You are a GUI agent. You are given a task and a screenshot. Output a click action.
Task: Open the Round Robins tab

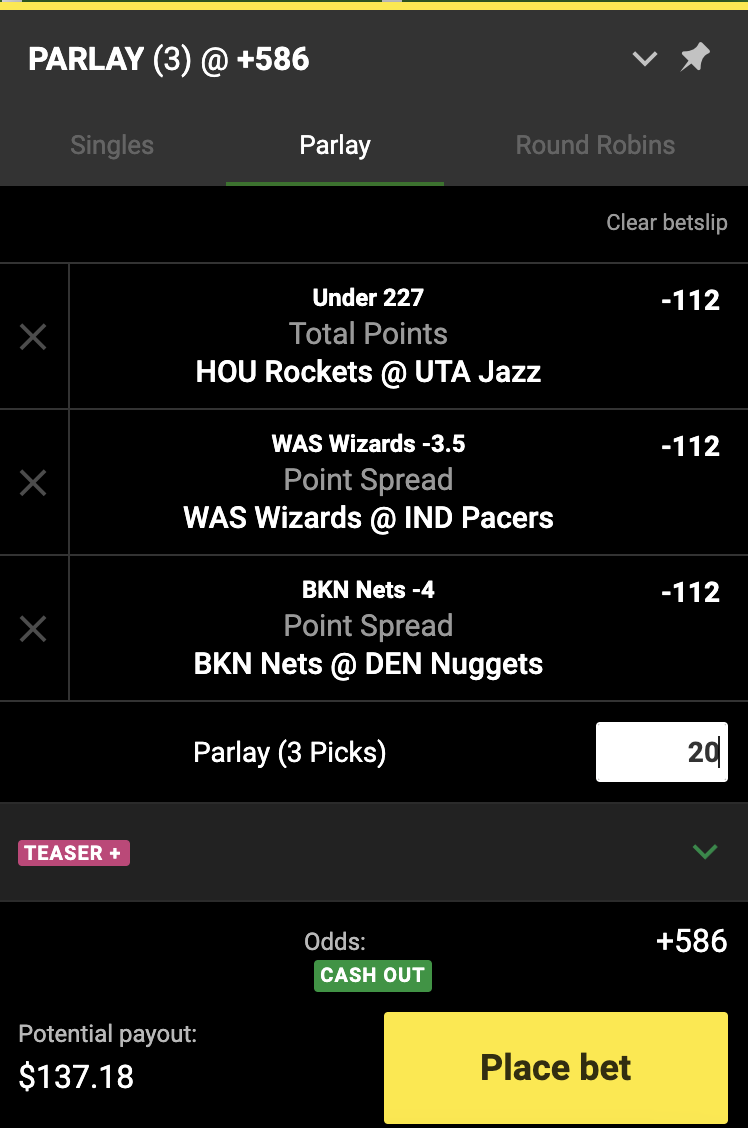(595, 145)
